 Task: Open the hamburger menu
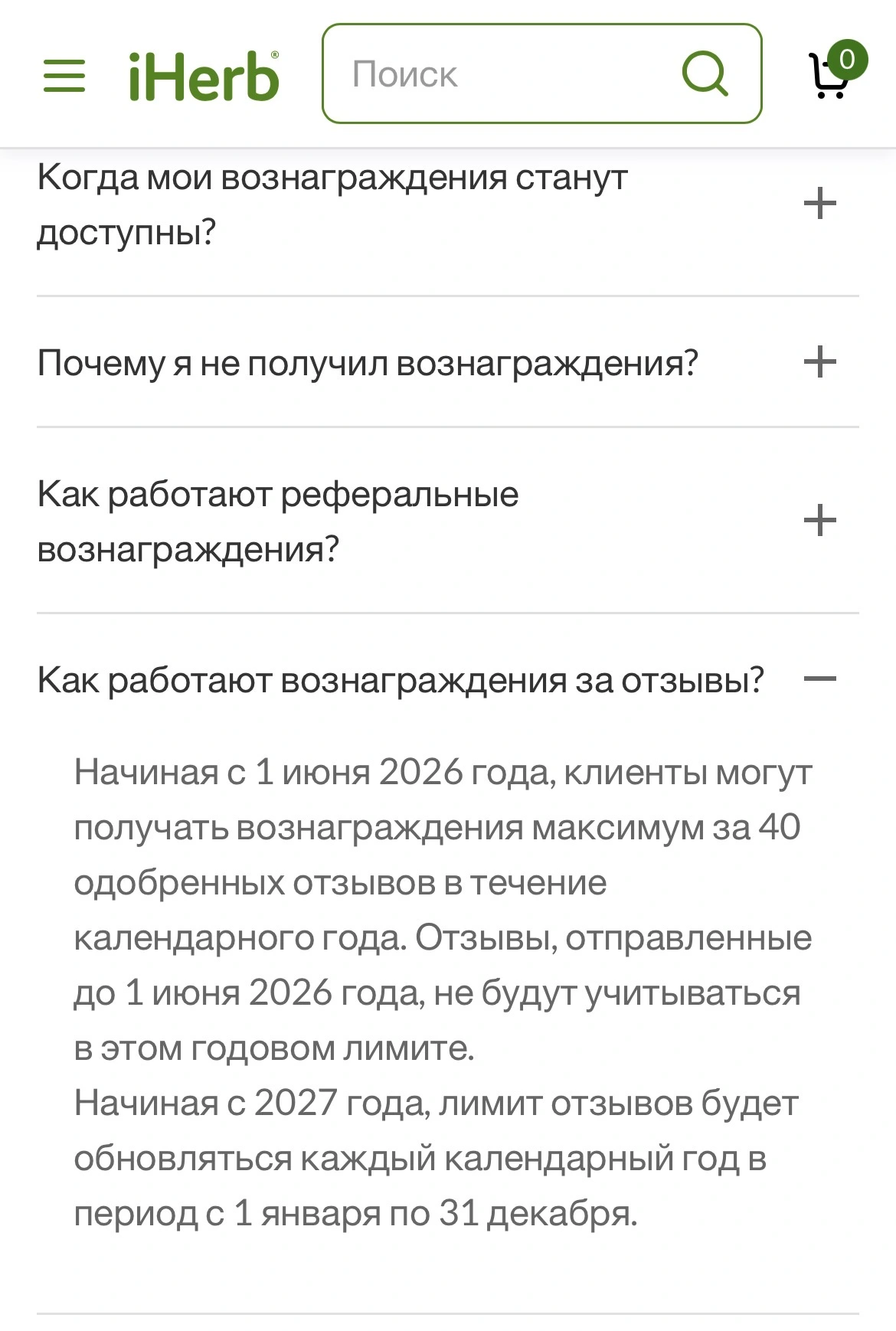pos(64,75)
